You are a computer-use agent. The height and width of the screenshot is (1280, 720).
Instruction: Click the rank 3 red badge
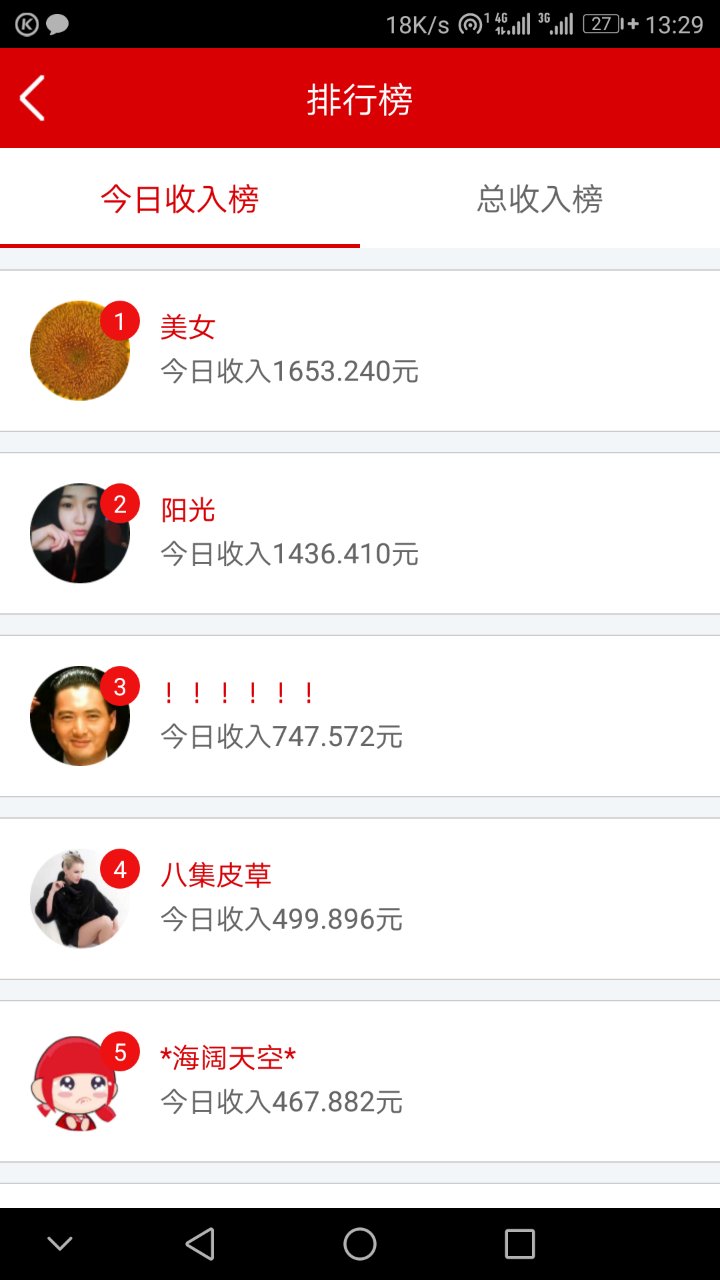(121, 686)
